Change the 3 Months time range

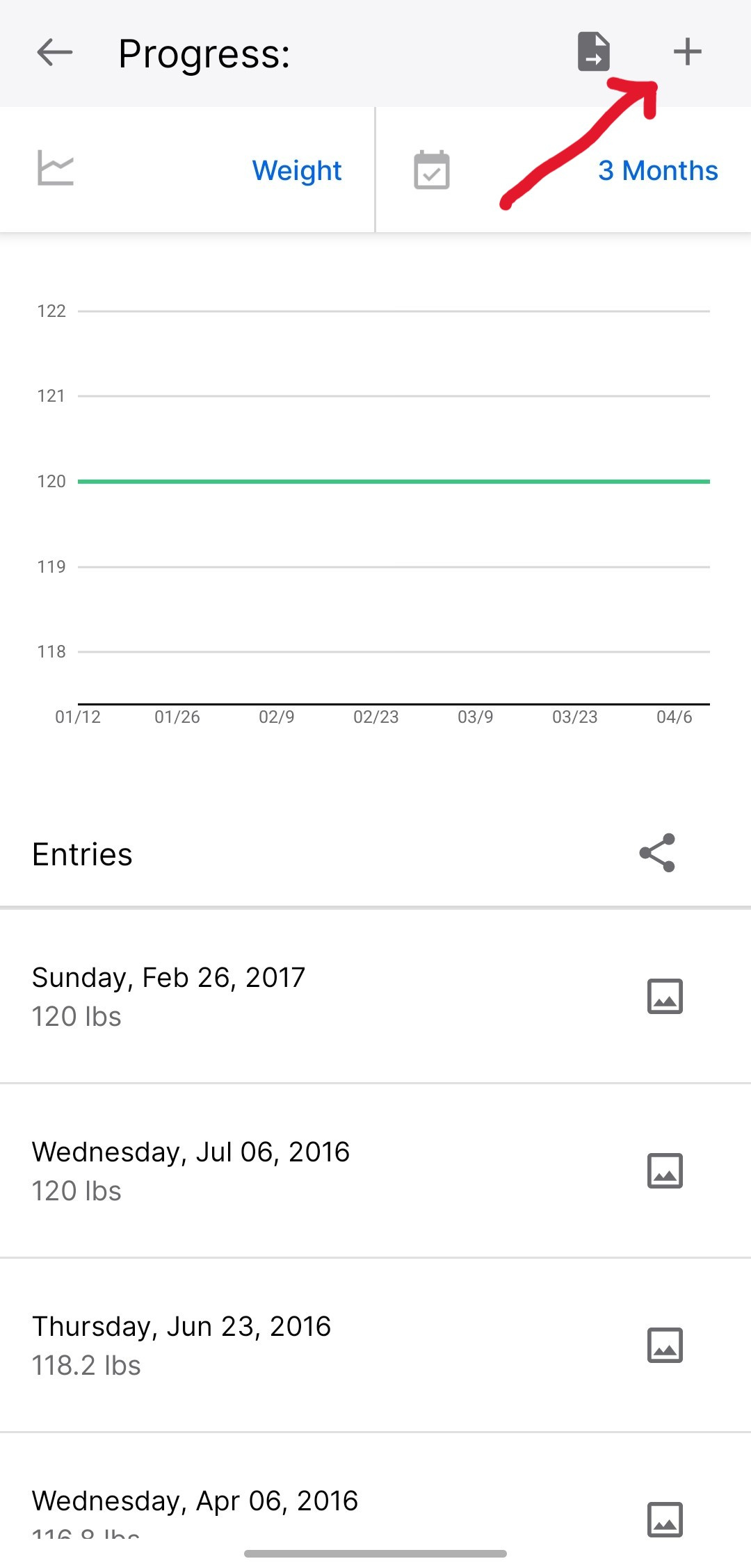(657, 170)
